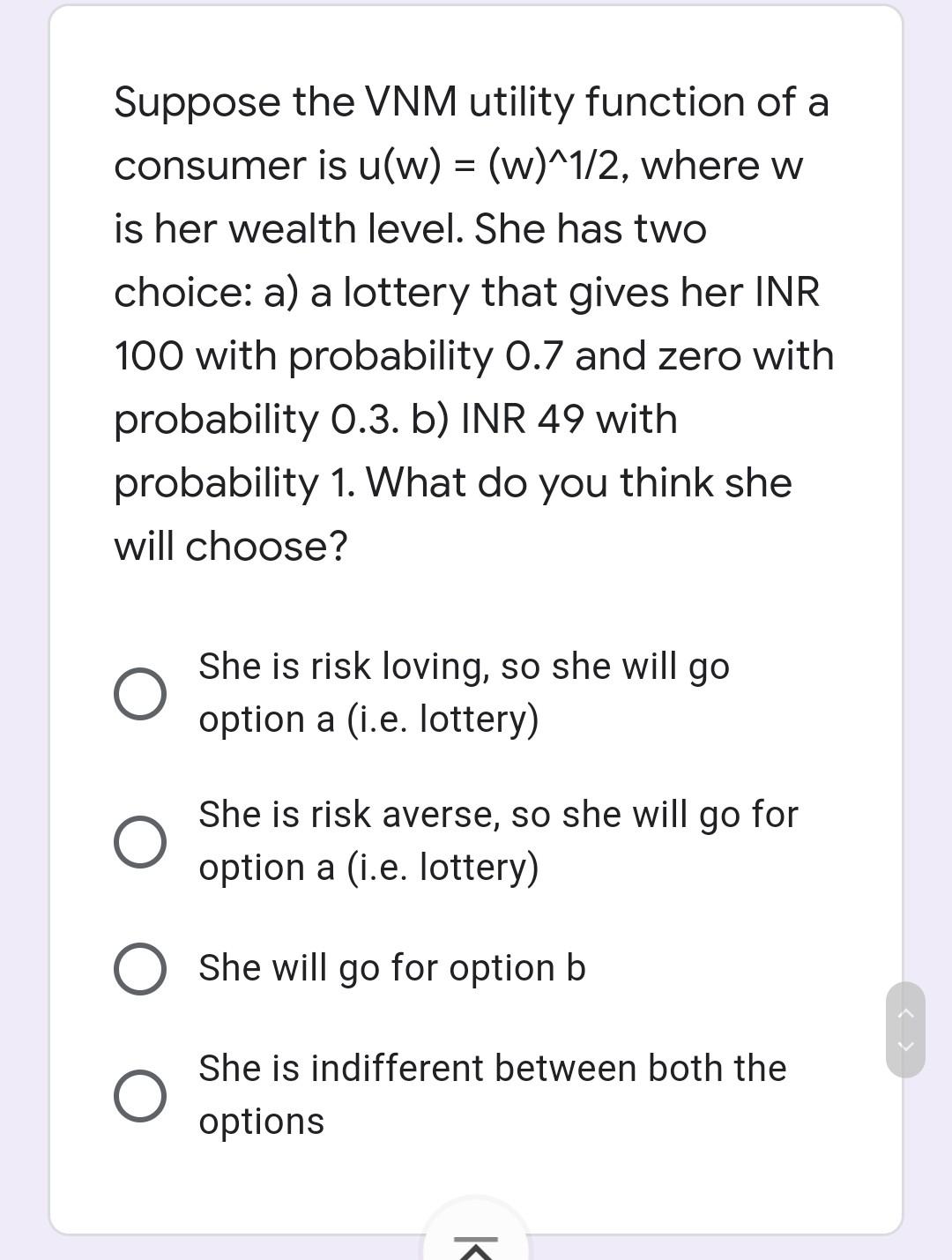Choose 'She will go for option b'

140,969
